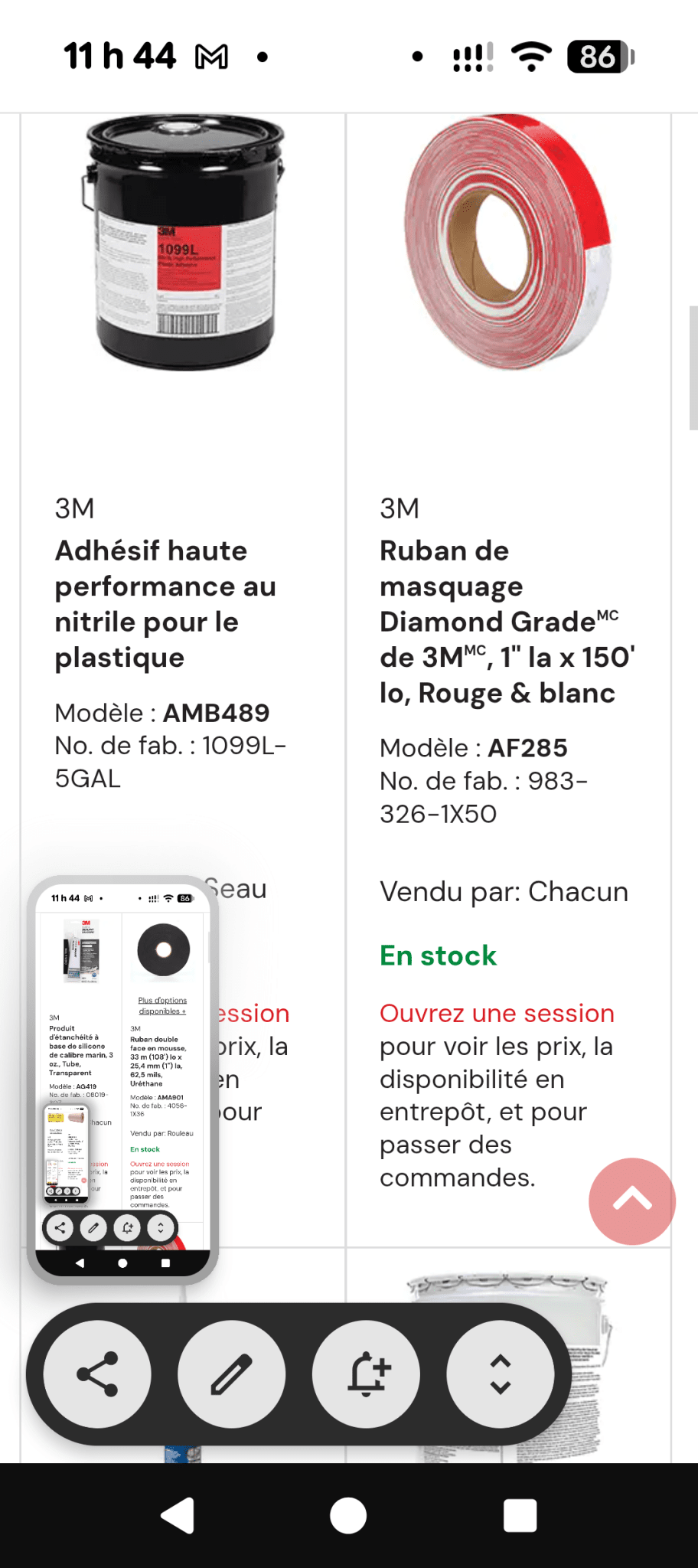Tap the clock showing 11 h 44

[120, 54]
